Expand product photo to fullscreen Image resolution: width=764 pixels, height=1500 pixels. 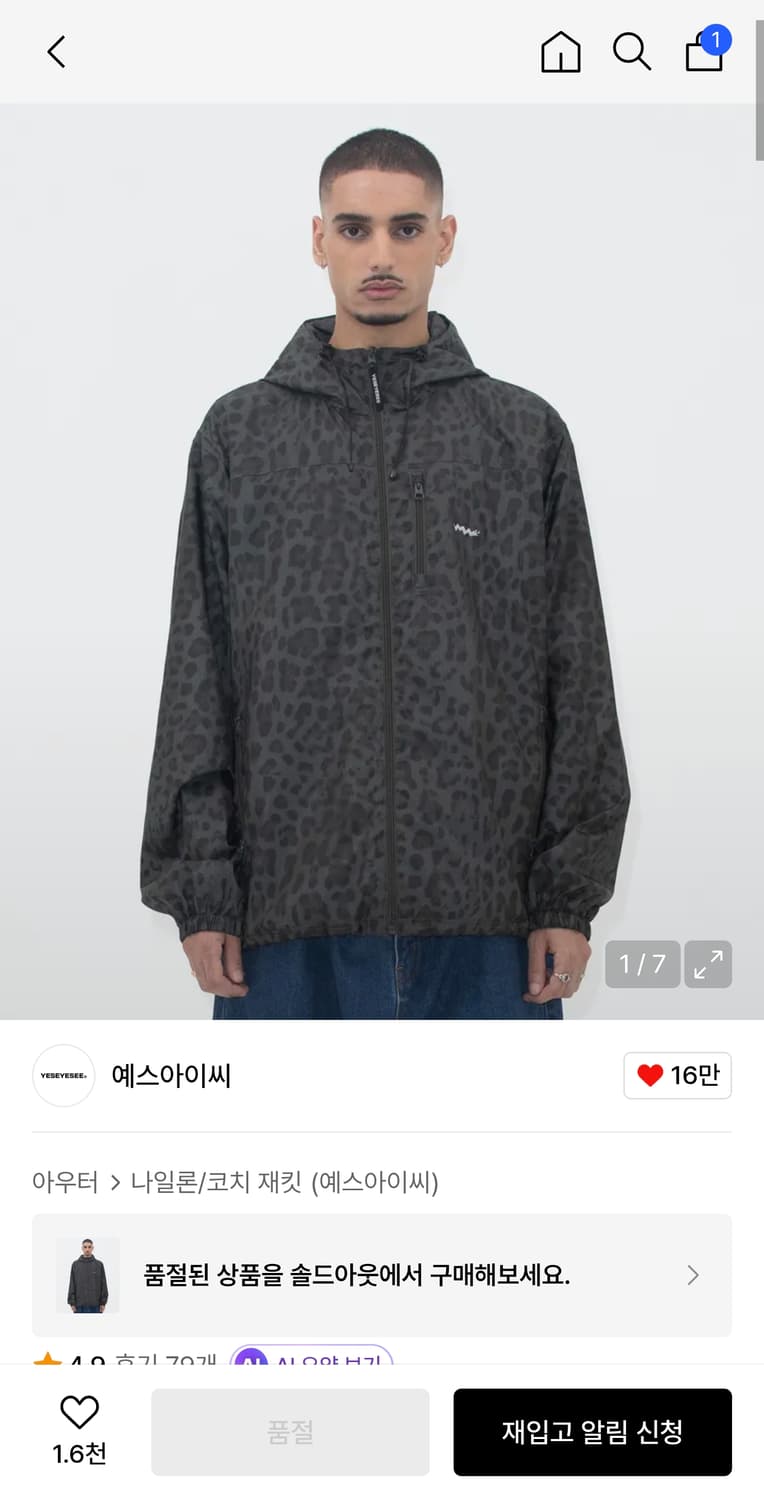tap(708, 964)
